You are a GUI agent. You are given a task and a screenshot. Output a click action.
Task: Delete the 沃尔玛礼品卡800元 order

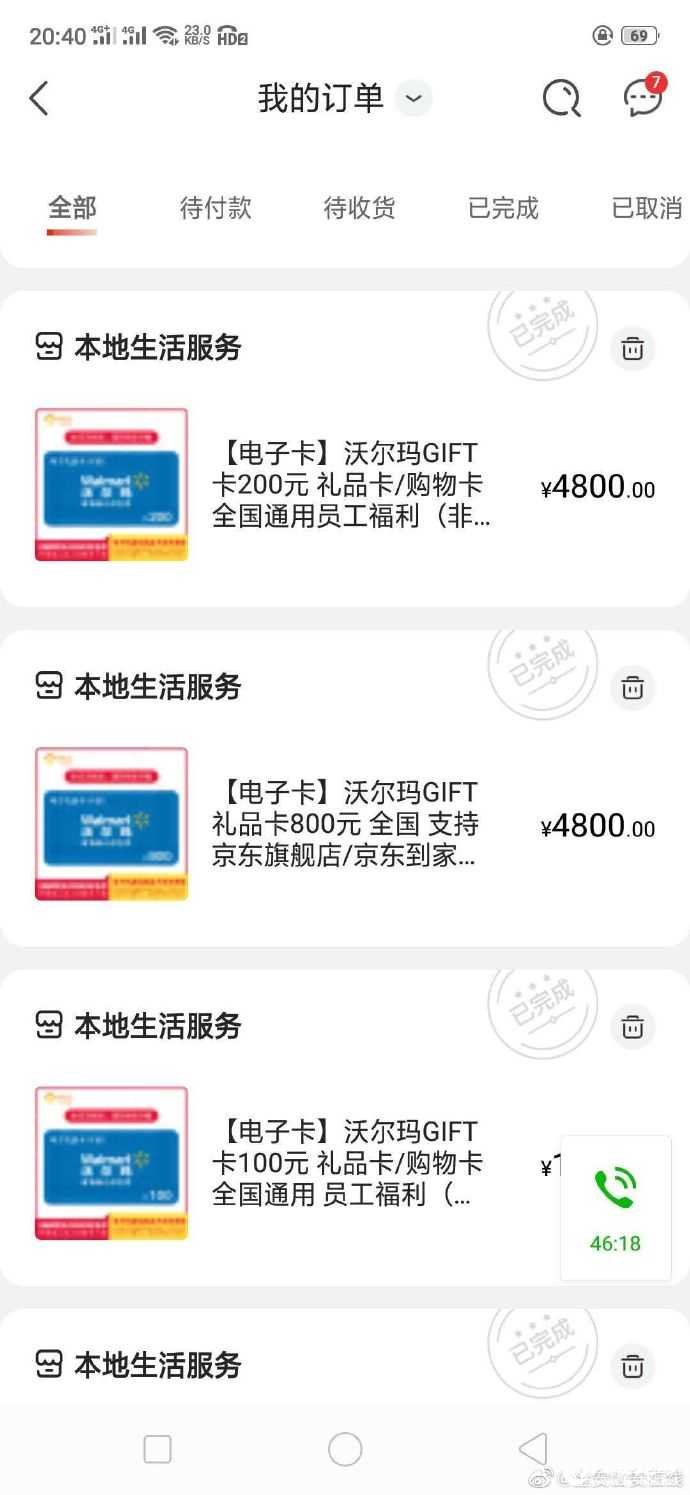pyautogui.click(x=632, y=687)
